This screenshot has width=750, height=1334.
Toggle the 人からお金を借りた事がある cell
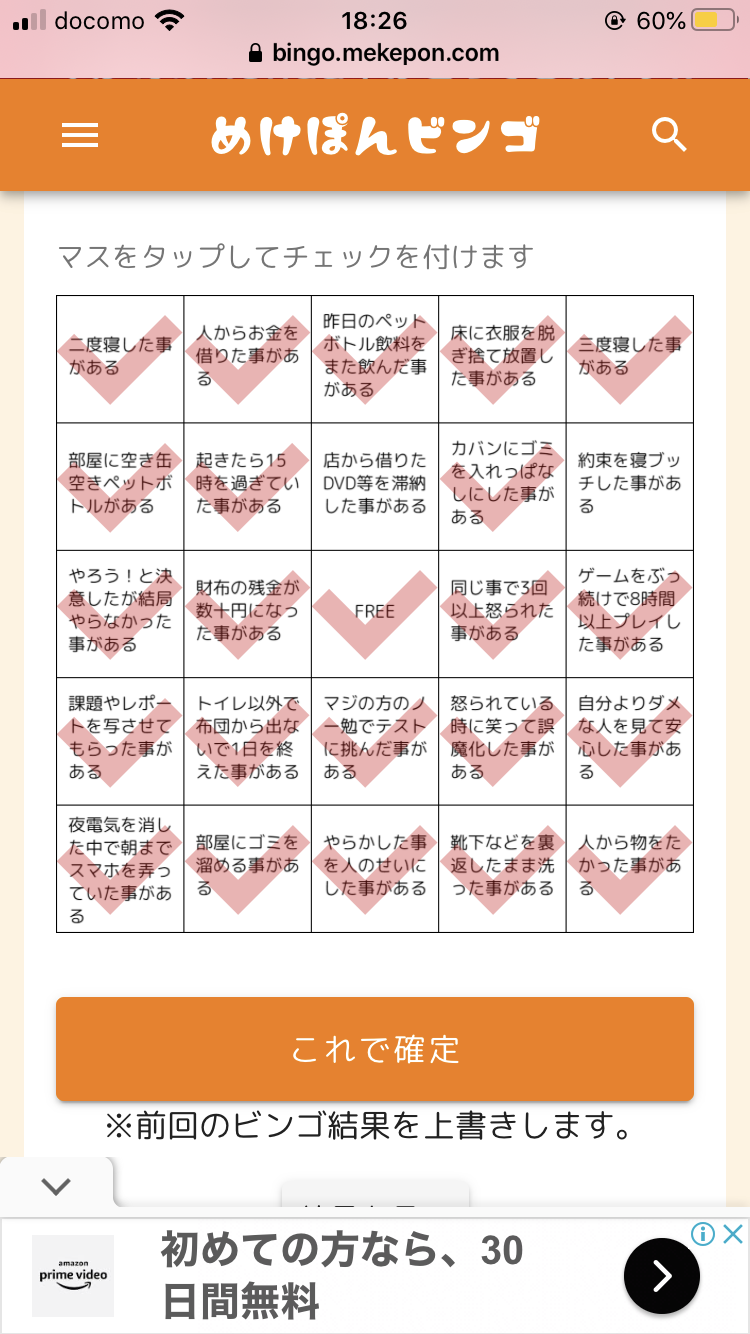[x=247, y=358]
